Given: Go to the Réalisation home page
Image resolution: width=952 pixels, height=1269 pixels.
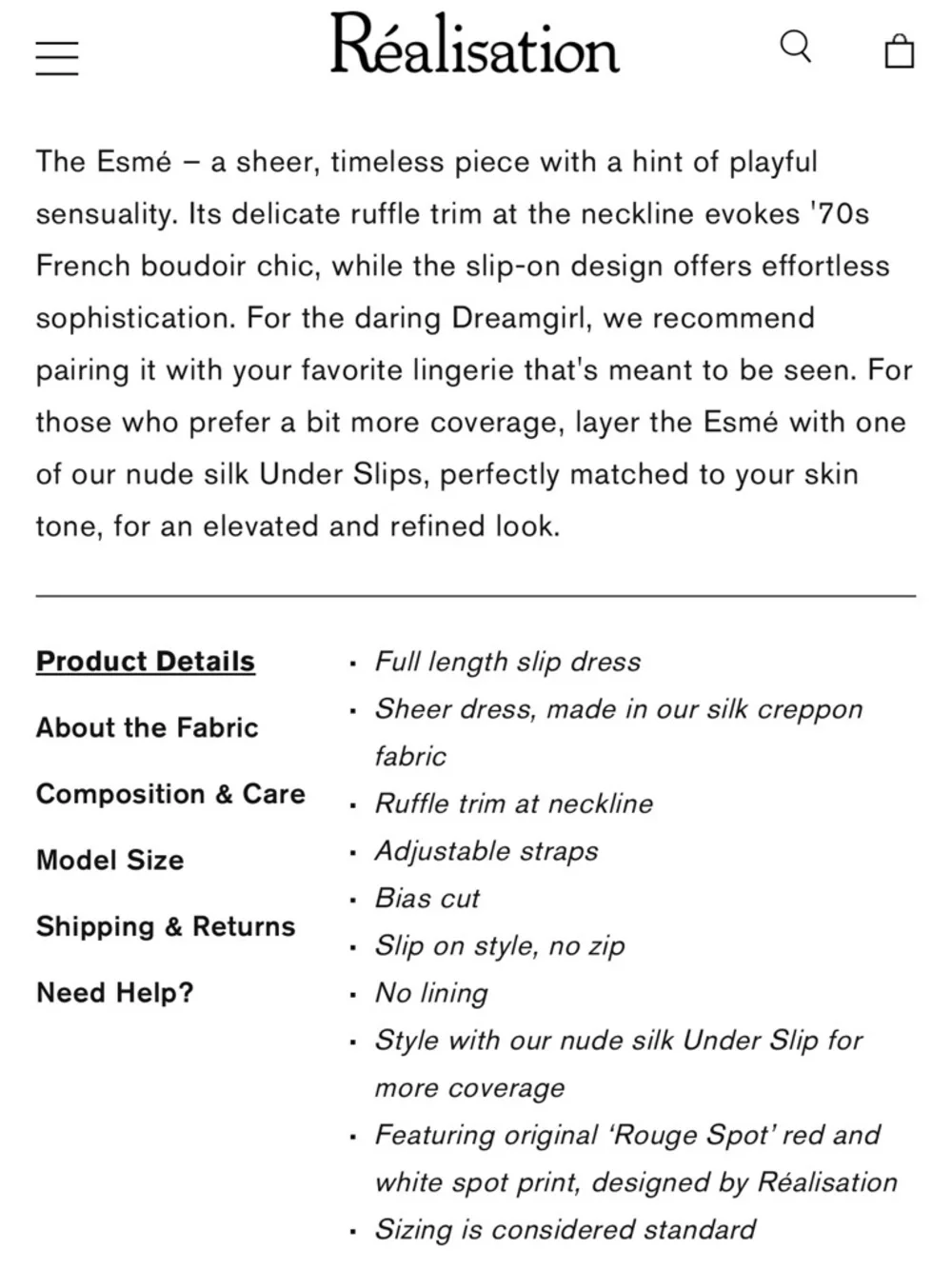Looking at the screenshot, I should coord(474,46).
